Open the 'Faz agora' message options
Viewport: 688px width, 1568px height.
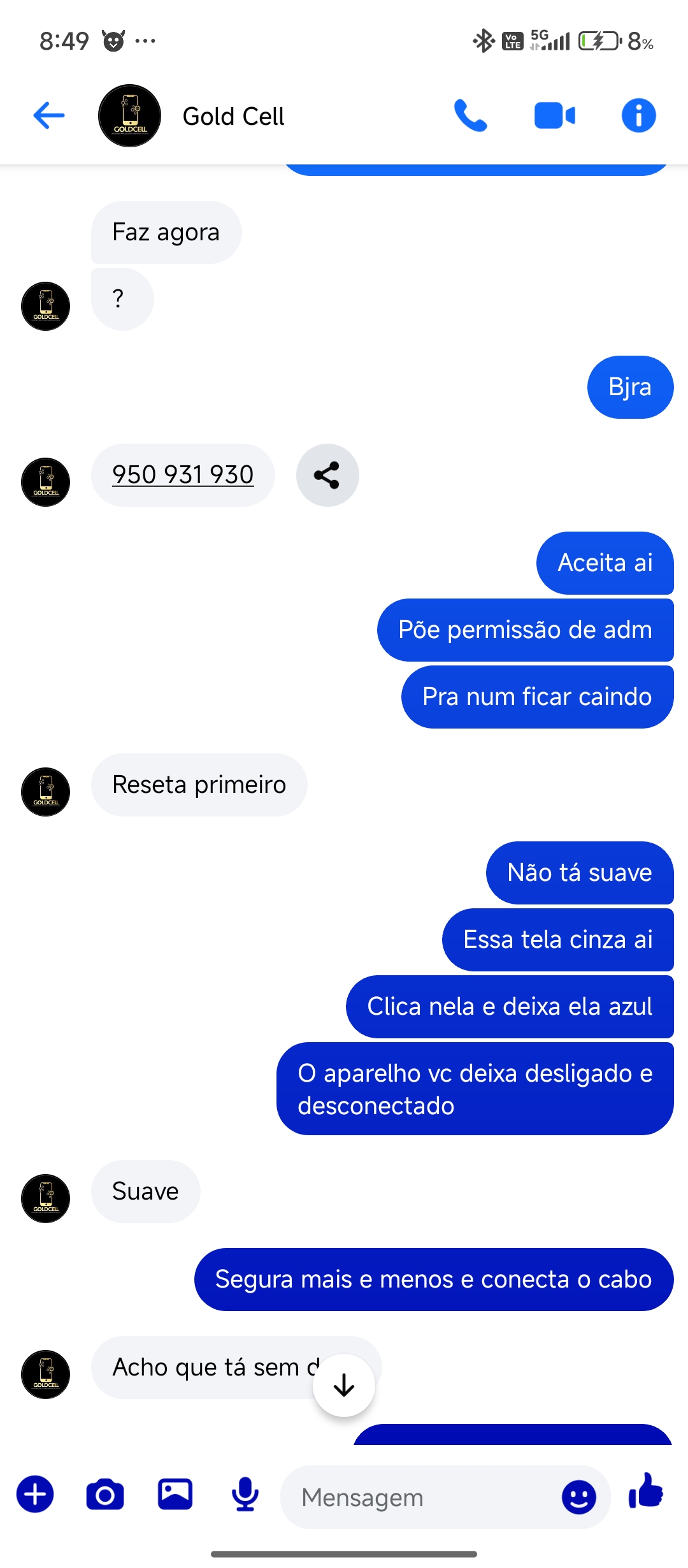coord(166,232)
